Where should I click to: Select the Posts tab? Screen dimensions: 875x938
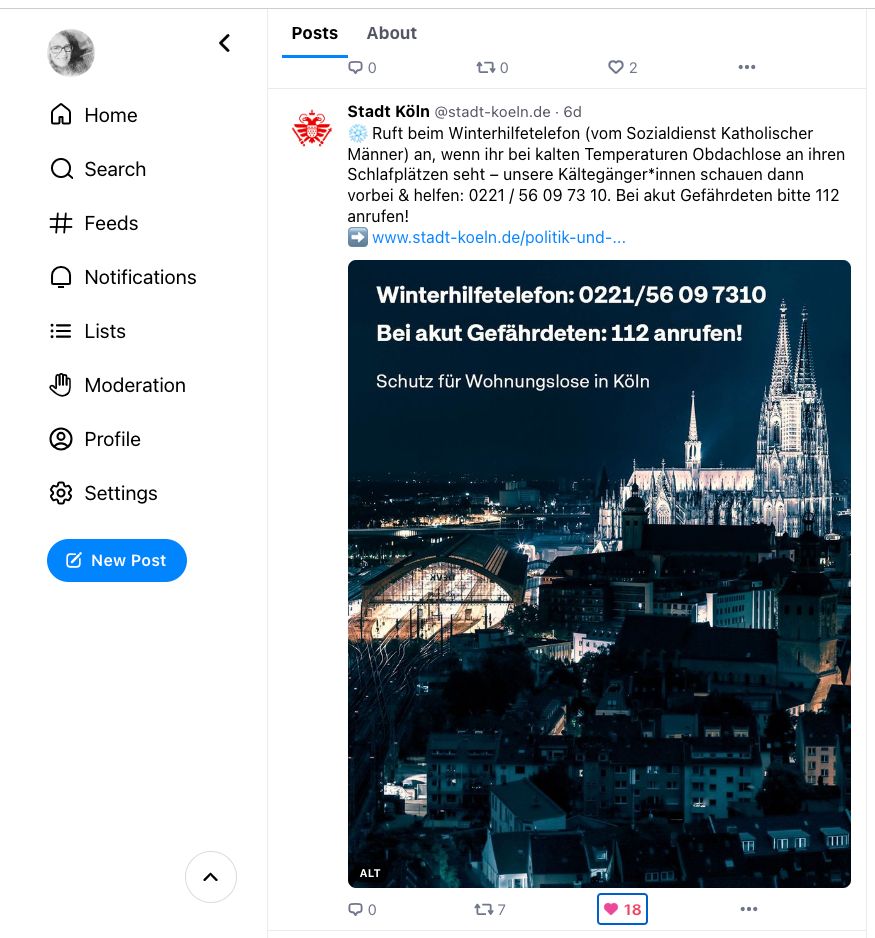tap(315, 33)
